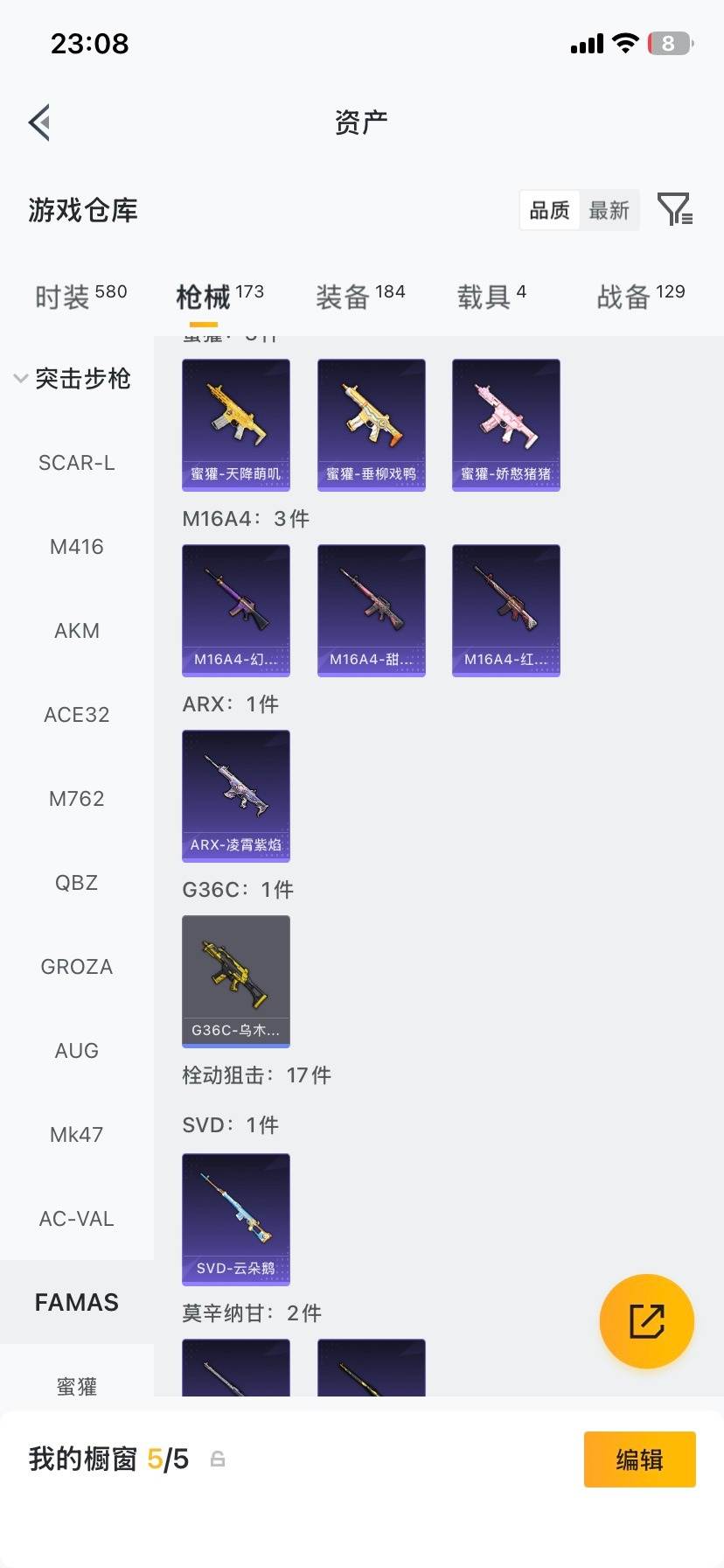
Task: Switch to the 载具 tab
Action: [x=491, y=297]
